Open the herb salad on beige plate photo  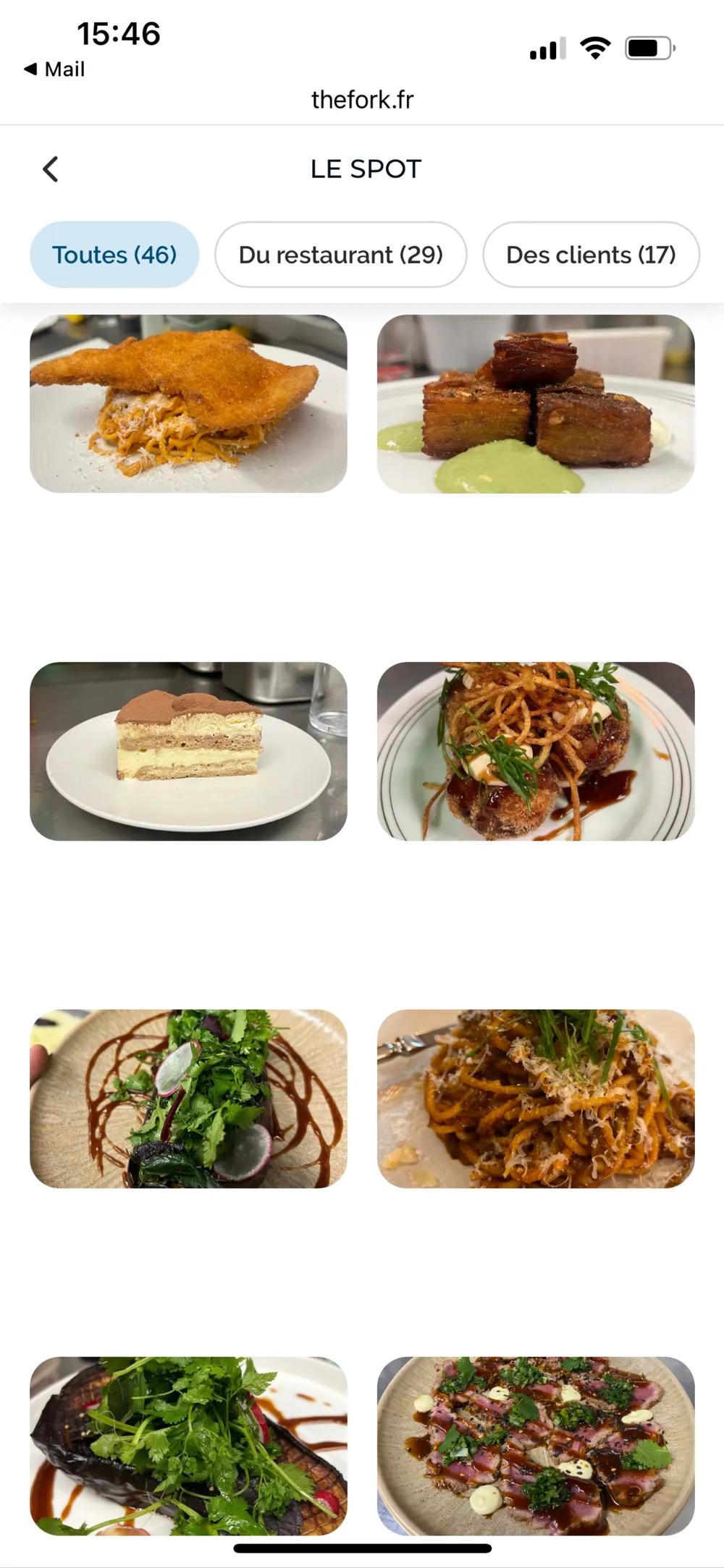(188, 1098)
